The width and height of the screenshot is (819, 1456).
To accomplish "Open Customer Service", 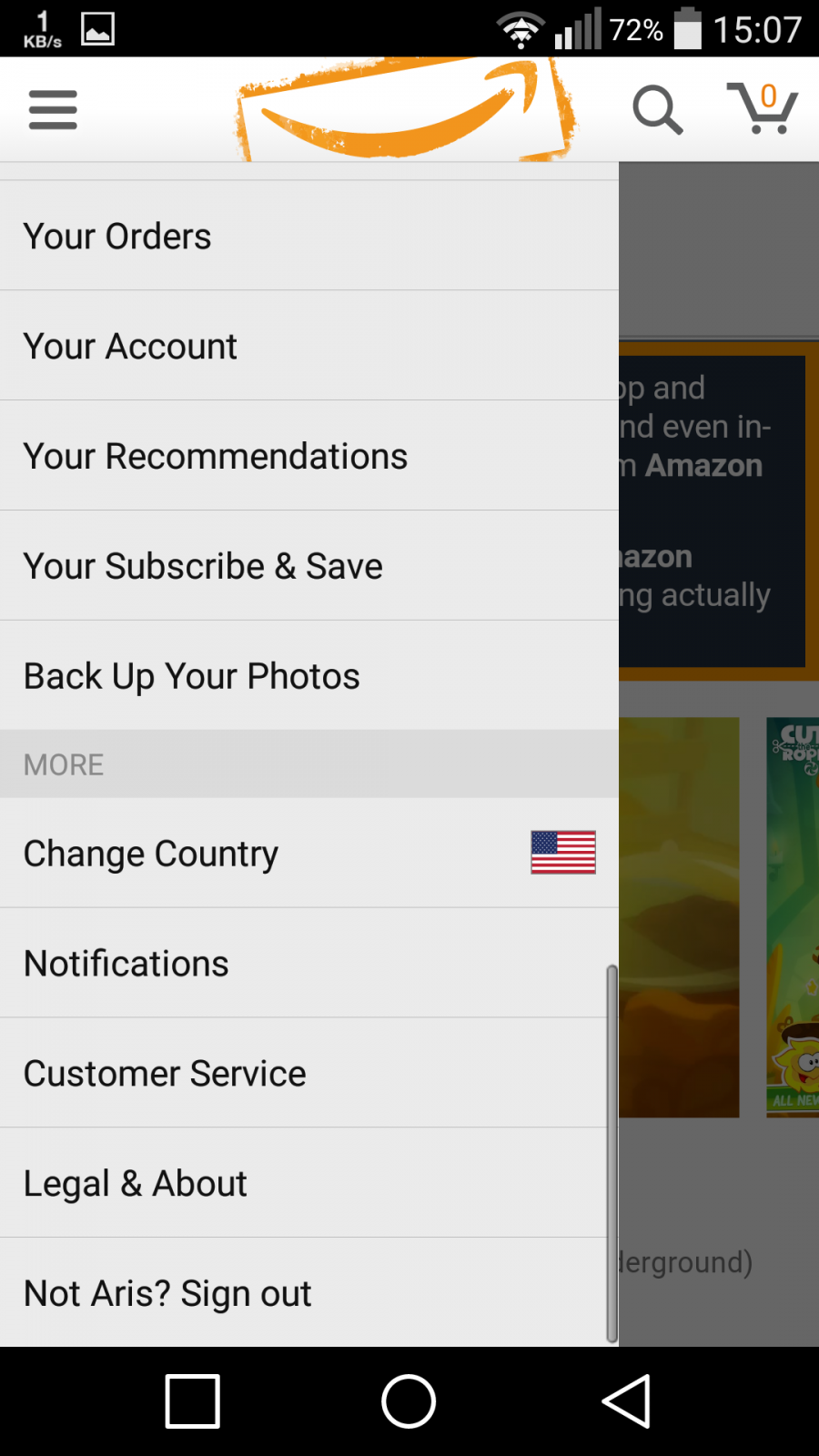I will (x=309, y=1073).
